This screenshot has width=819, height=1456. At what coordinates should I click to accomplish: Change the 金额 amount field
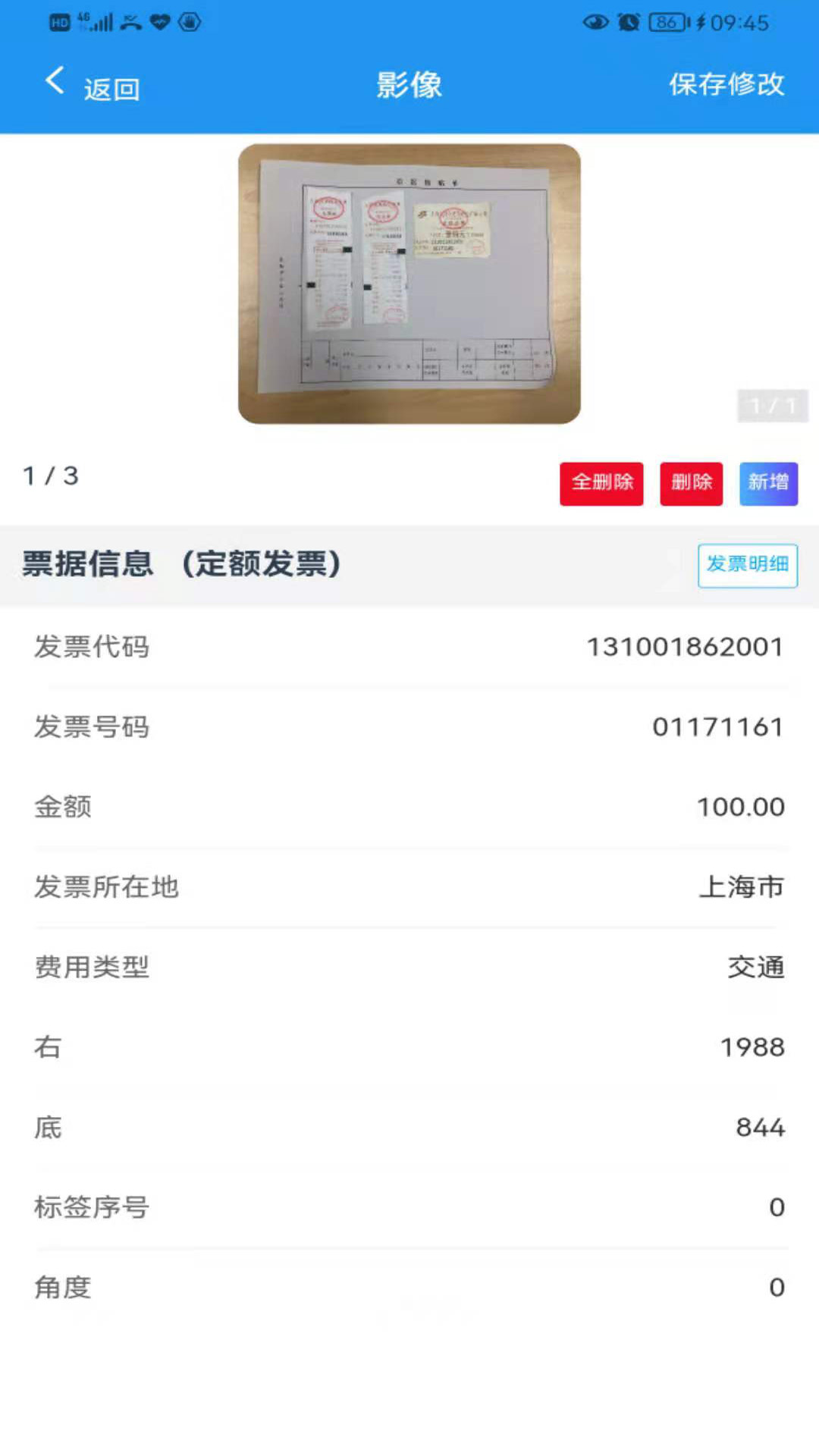point(740,807)
